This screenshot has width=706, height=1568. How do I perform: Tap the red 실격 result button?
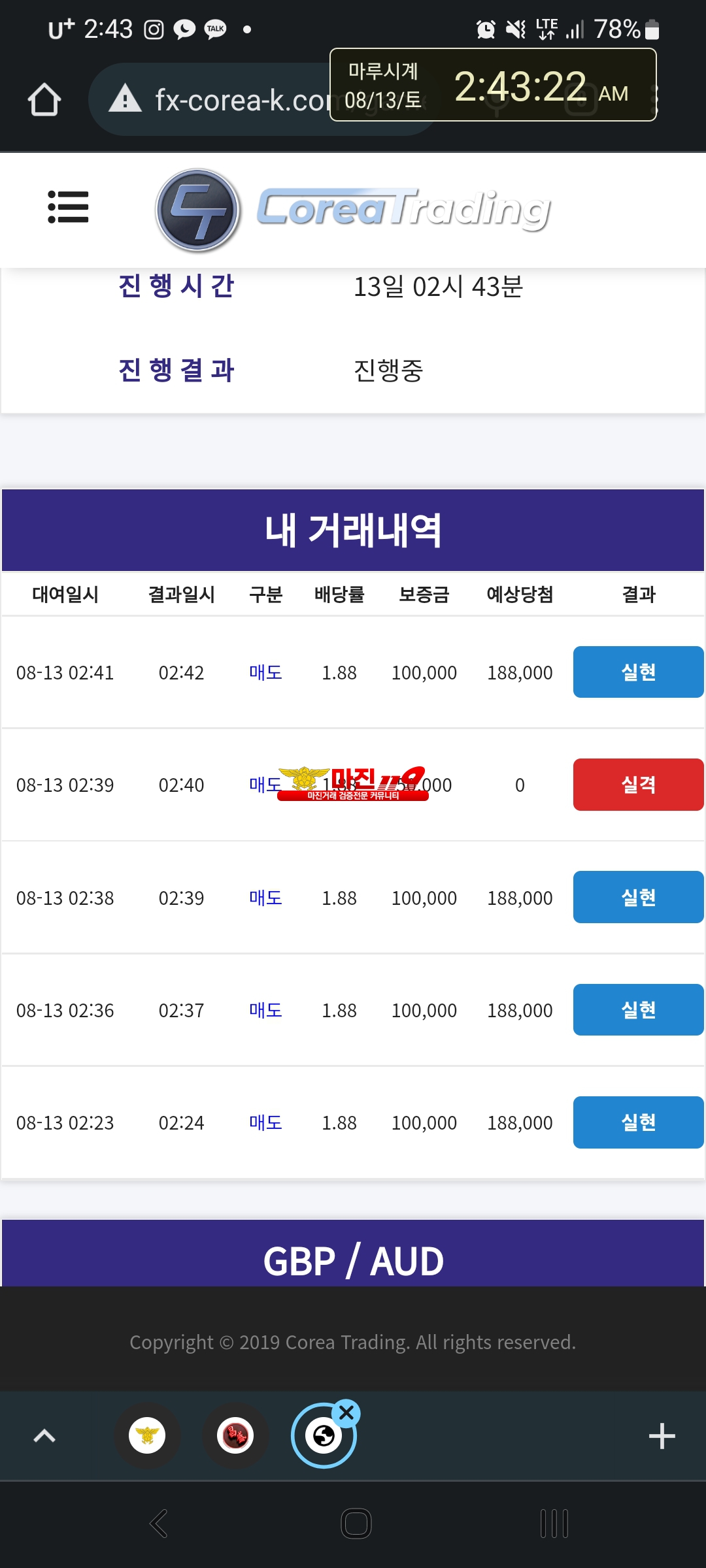click(638, 785)
